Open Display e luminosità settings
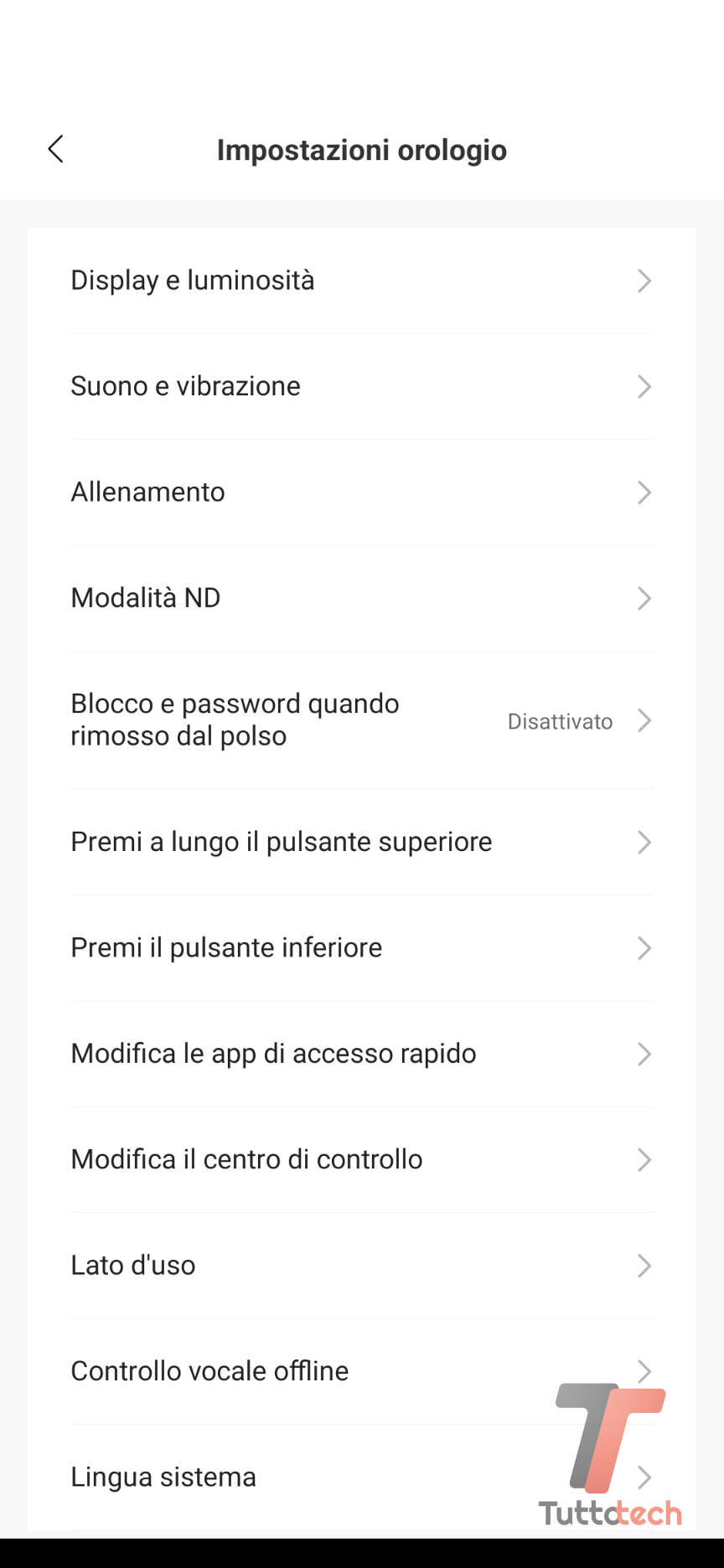This screenshot has width=724, height=1568. pos(361,281)
